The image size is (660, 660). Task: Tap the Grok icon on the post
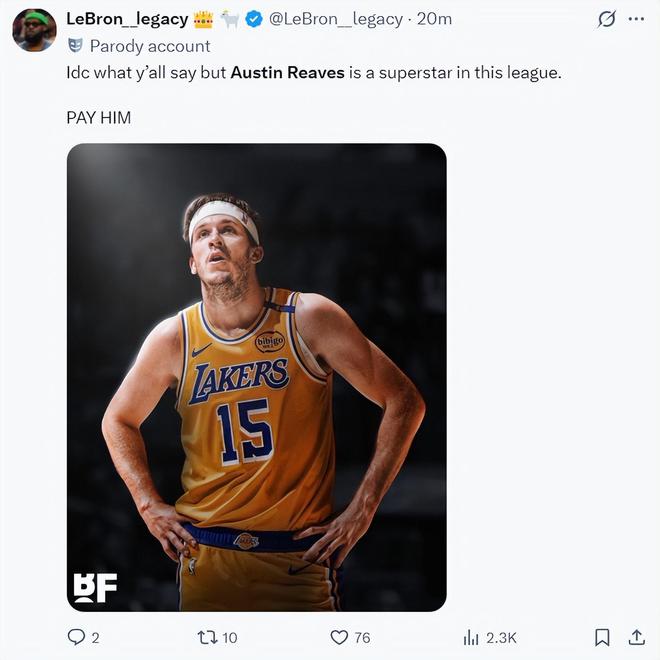(606, 19)
